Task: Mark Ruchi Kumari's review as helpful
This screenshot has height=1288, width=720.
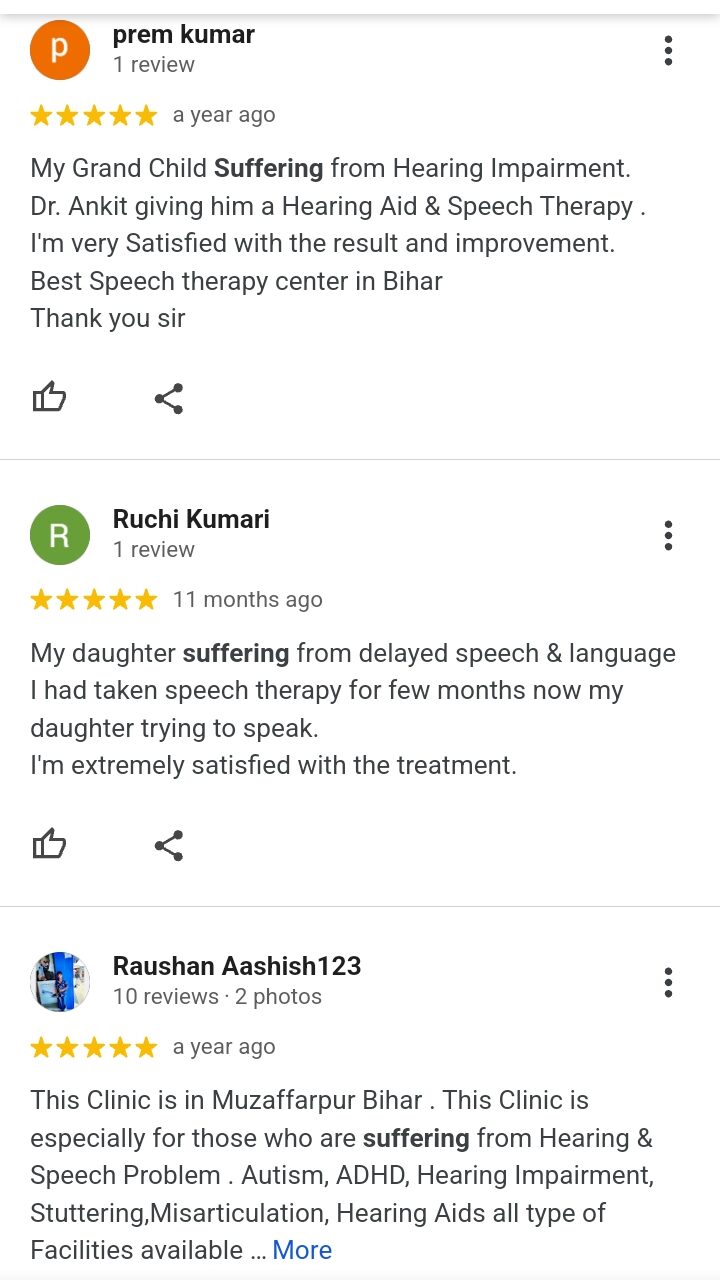Action: tap(49, 845)
